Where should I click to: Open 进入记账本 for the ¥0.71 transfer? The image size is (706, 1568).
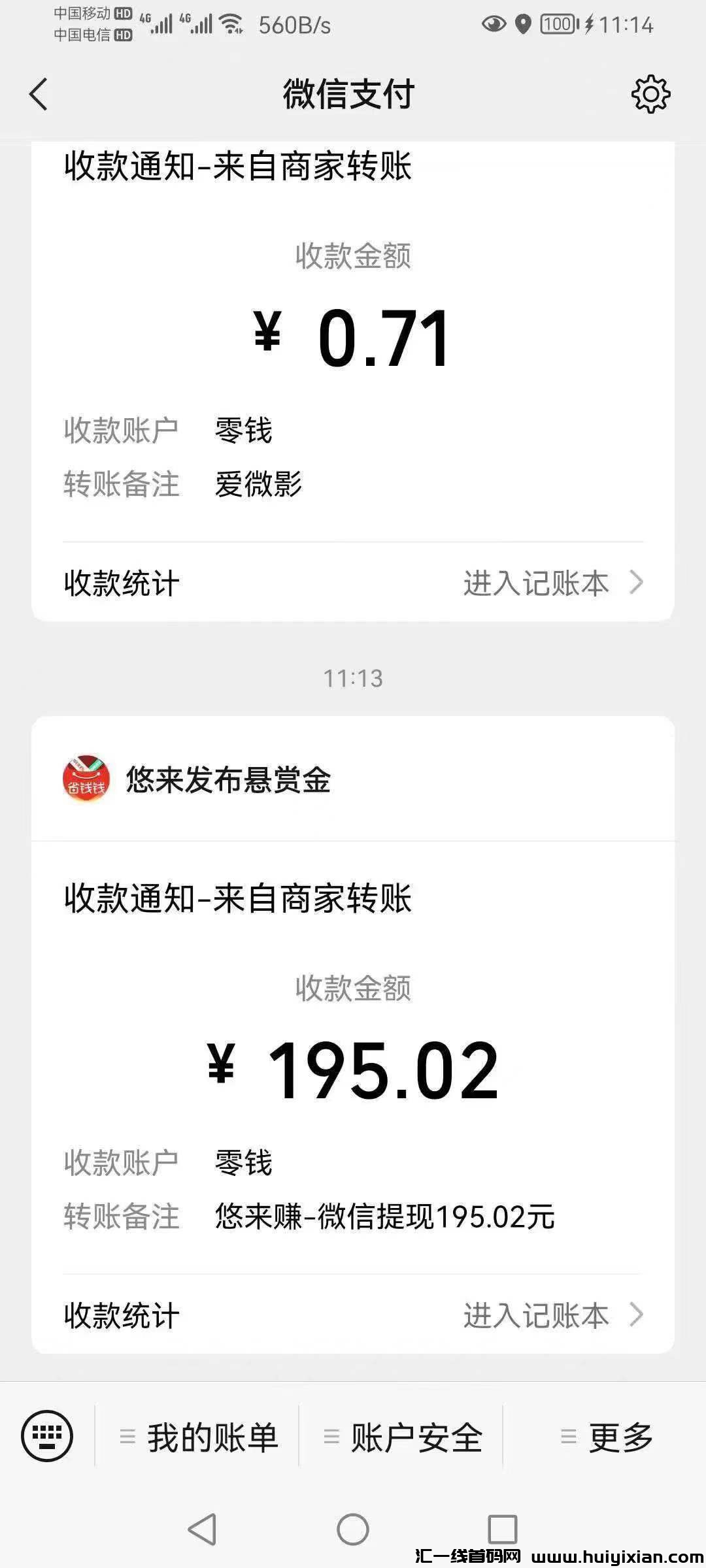click(x=552, y=583)
